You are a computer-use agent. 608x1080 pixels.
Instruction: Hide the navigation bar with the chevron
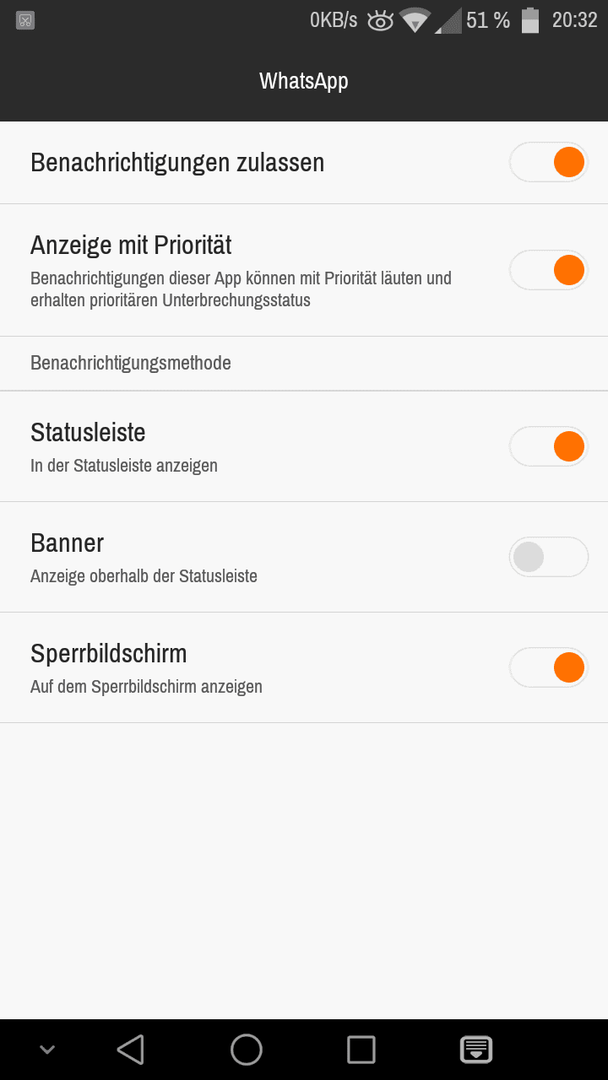[47, 1050]
